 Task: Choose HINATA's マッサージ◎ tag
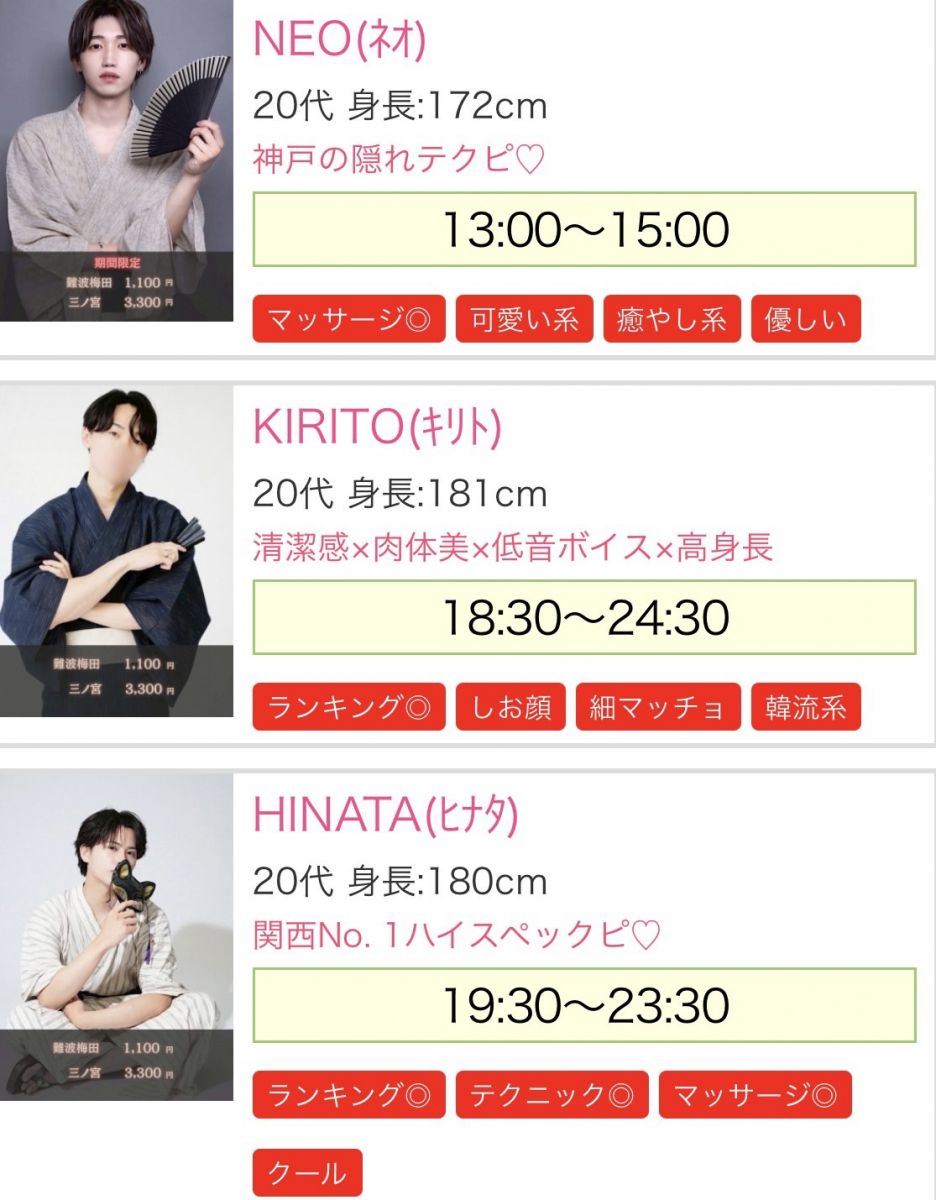point(755,1095)
